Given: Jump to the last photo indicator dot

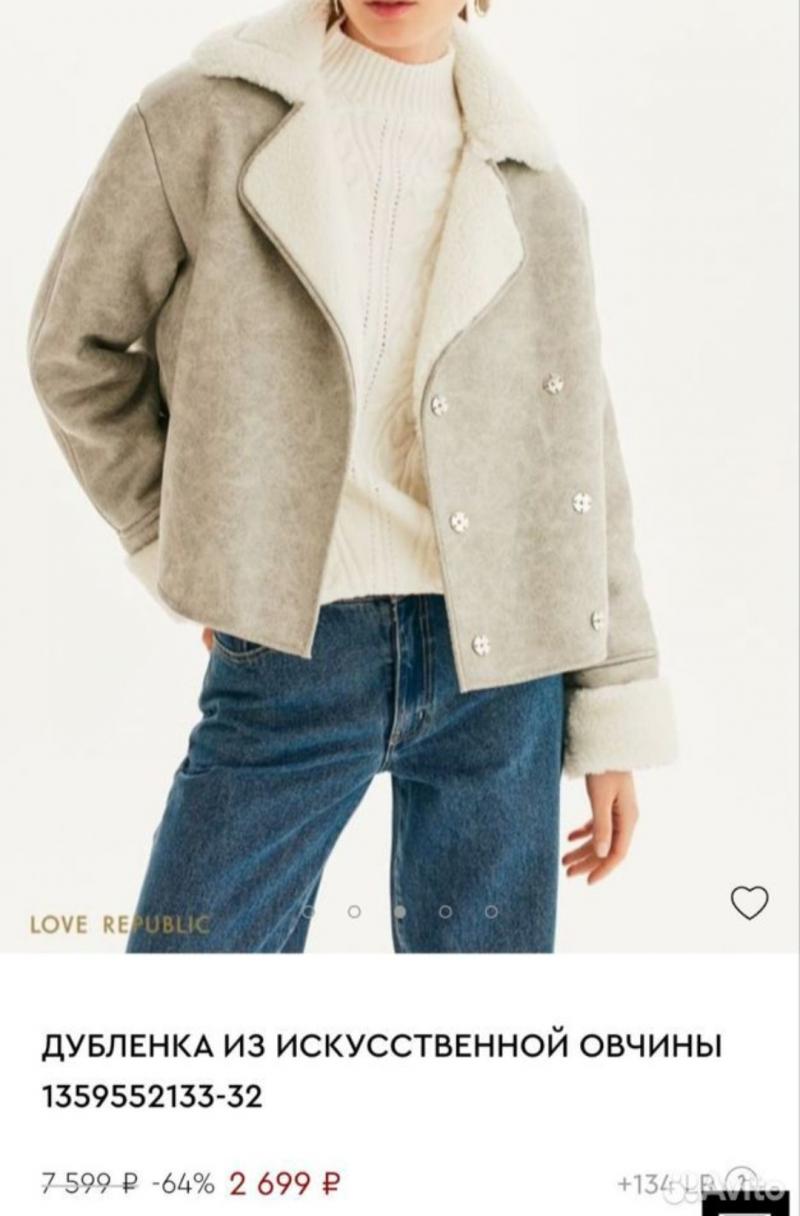Looking at the screenshot, I should 491,911.
